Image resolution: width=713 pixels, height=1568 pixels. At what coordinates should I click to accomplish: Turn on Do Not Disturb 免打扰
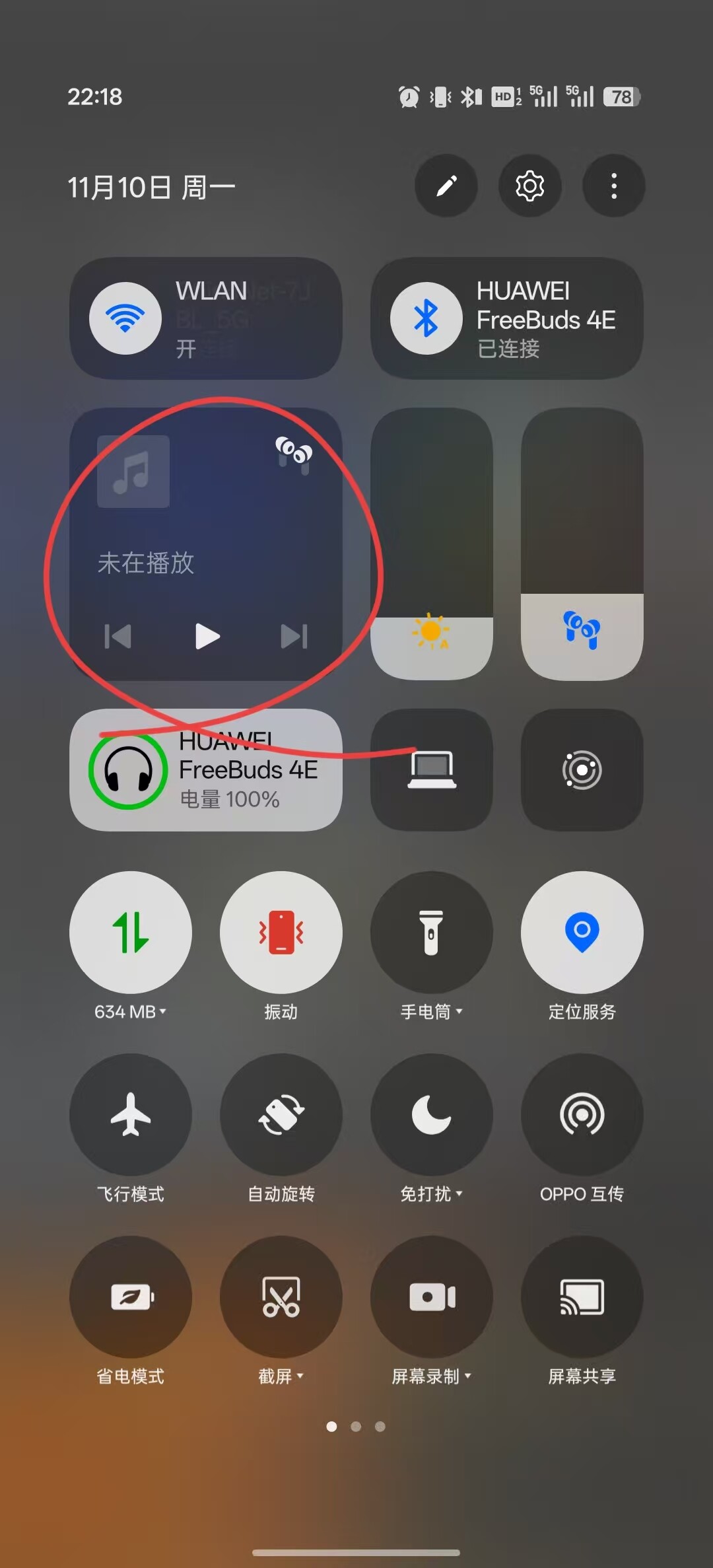432,1114
